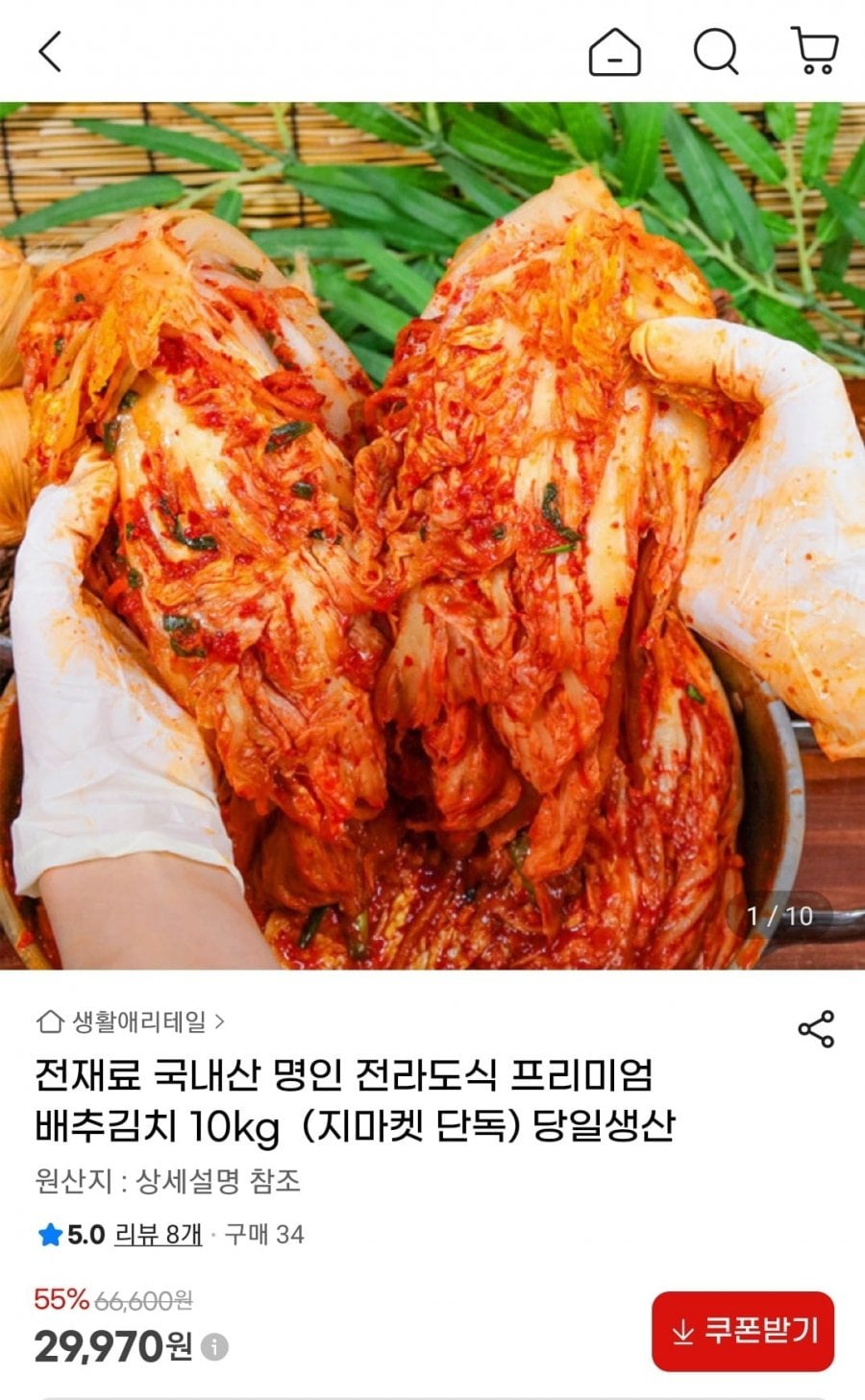Share this kimchi product
865x1400 pixels.
(816, 1029)
